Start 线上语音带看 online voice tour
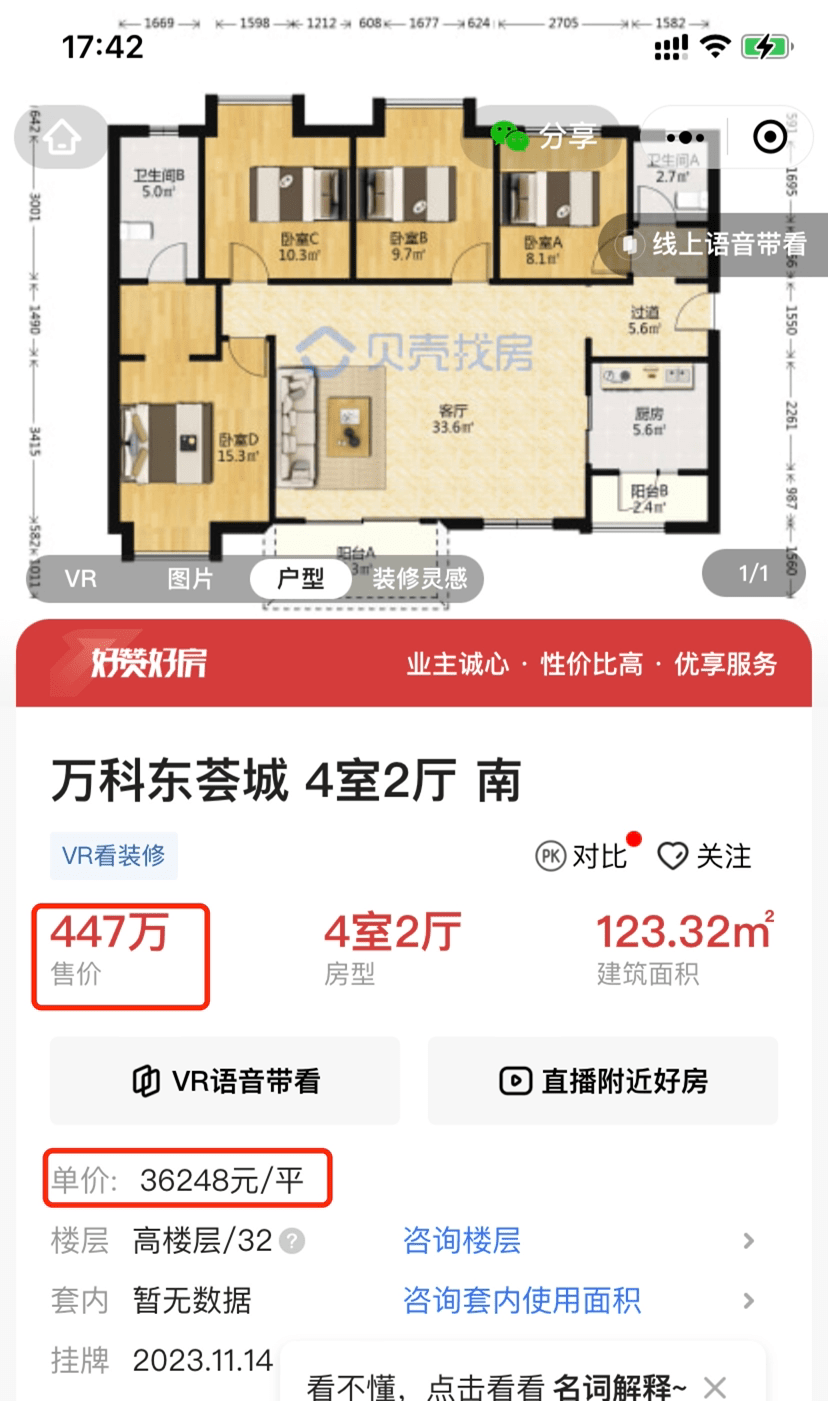Screen dimensions: 828x1401 [715, 244]
